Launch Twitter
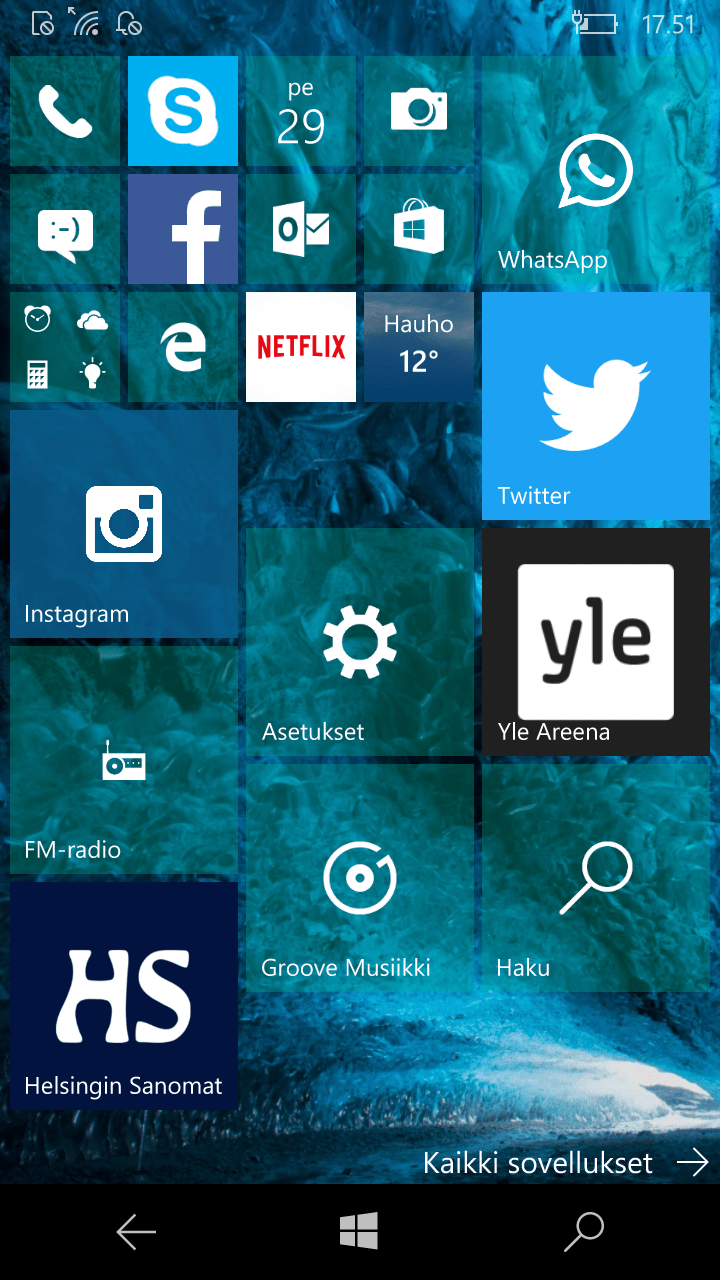The height and width of the screenshot is (1280, 720). coord(596,406)
